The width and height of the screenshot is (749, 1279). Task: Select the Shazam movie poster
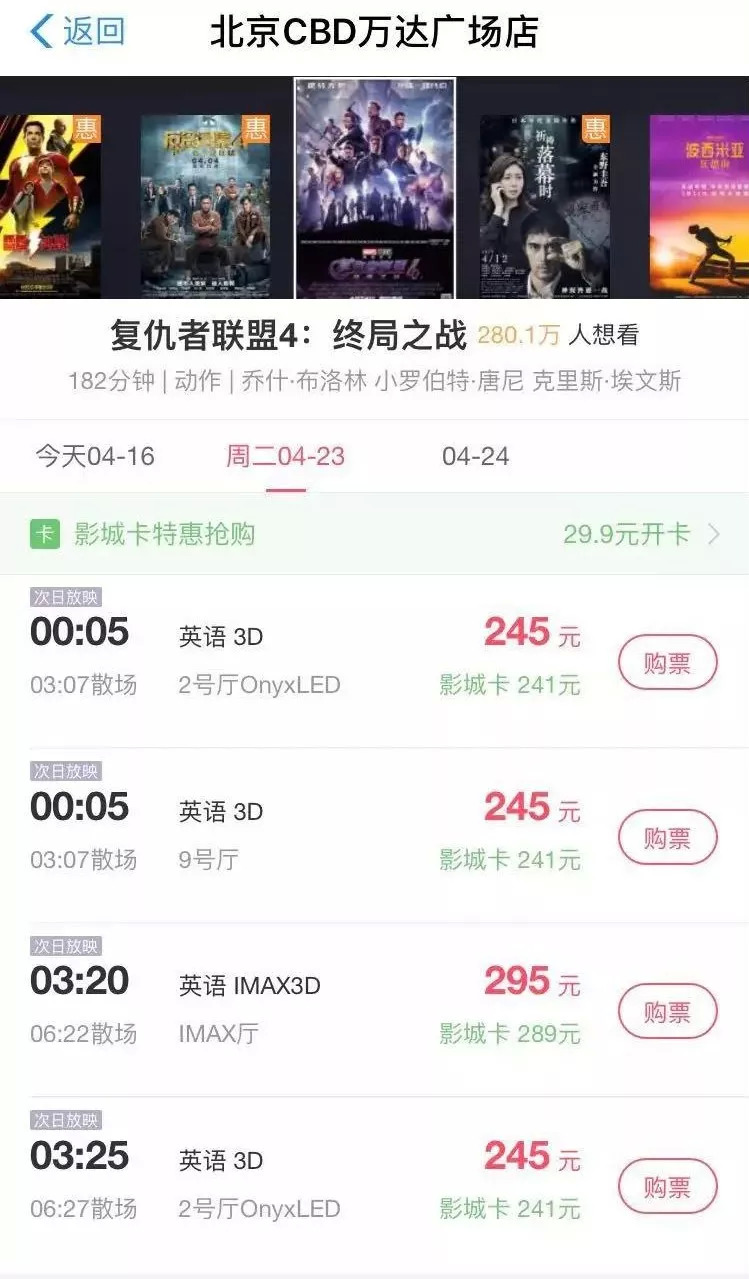[48, 205]
